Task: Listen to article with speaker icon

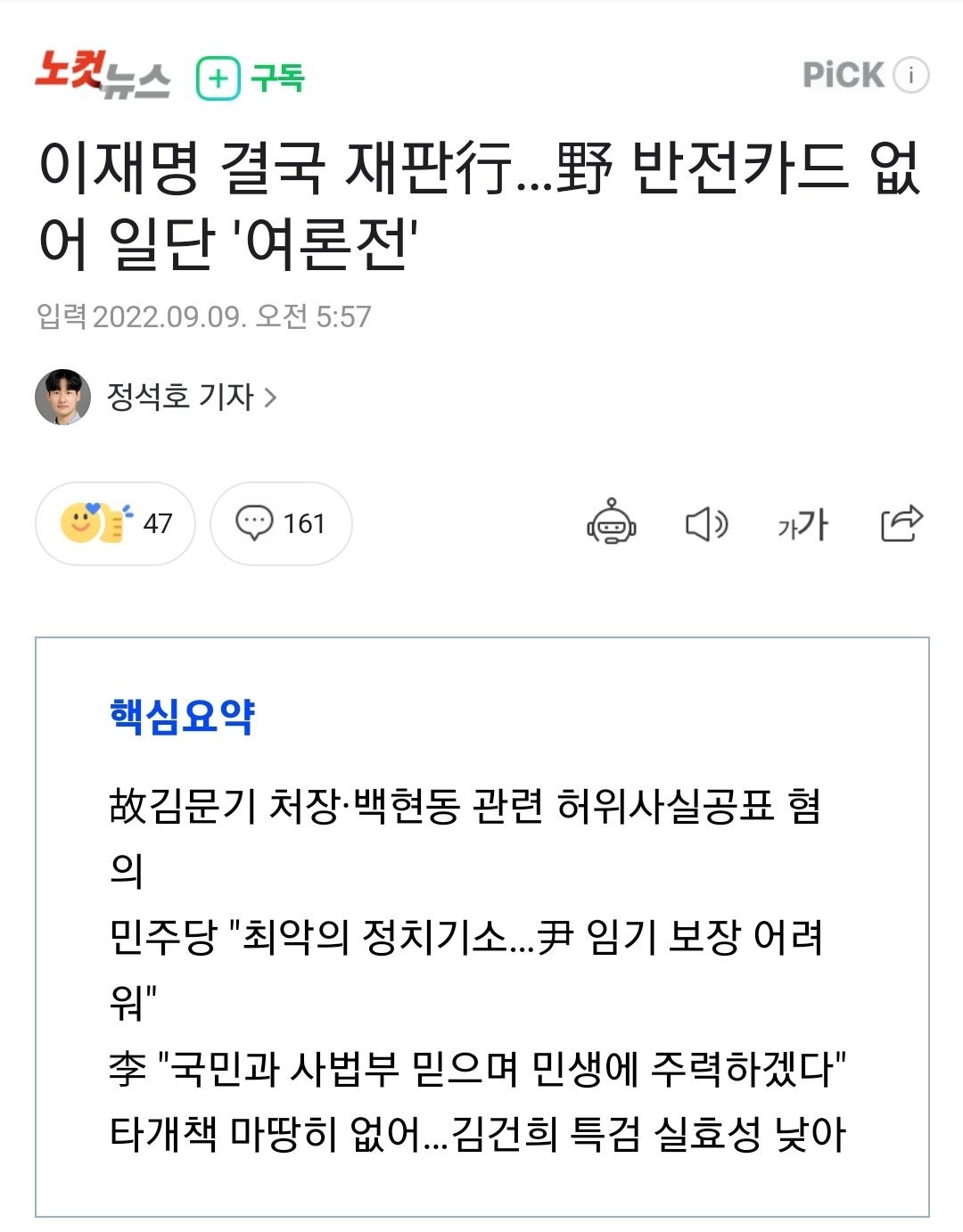Action: point(706,523)
